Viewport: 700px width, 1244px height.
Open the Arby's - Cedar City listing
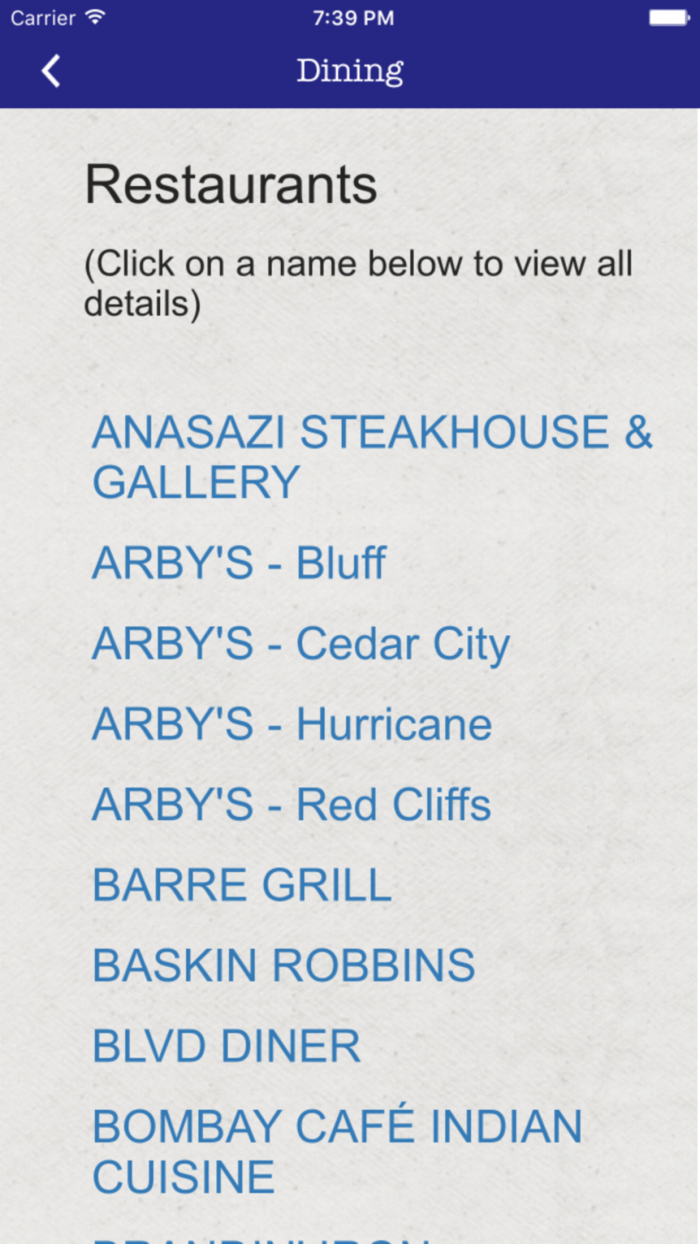300,644
